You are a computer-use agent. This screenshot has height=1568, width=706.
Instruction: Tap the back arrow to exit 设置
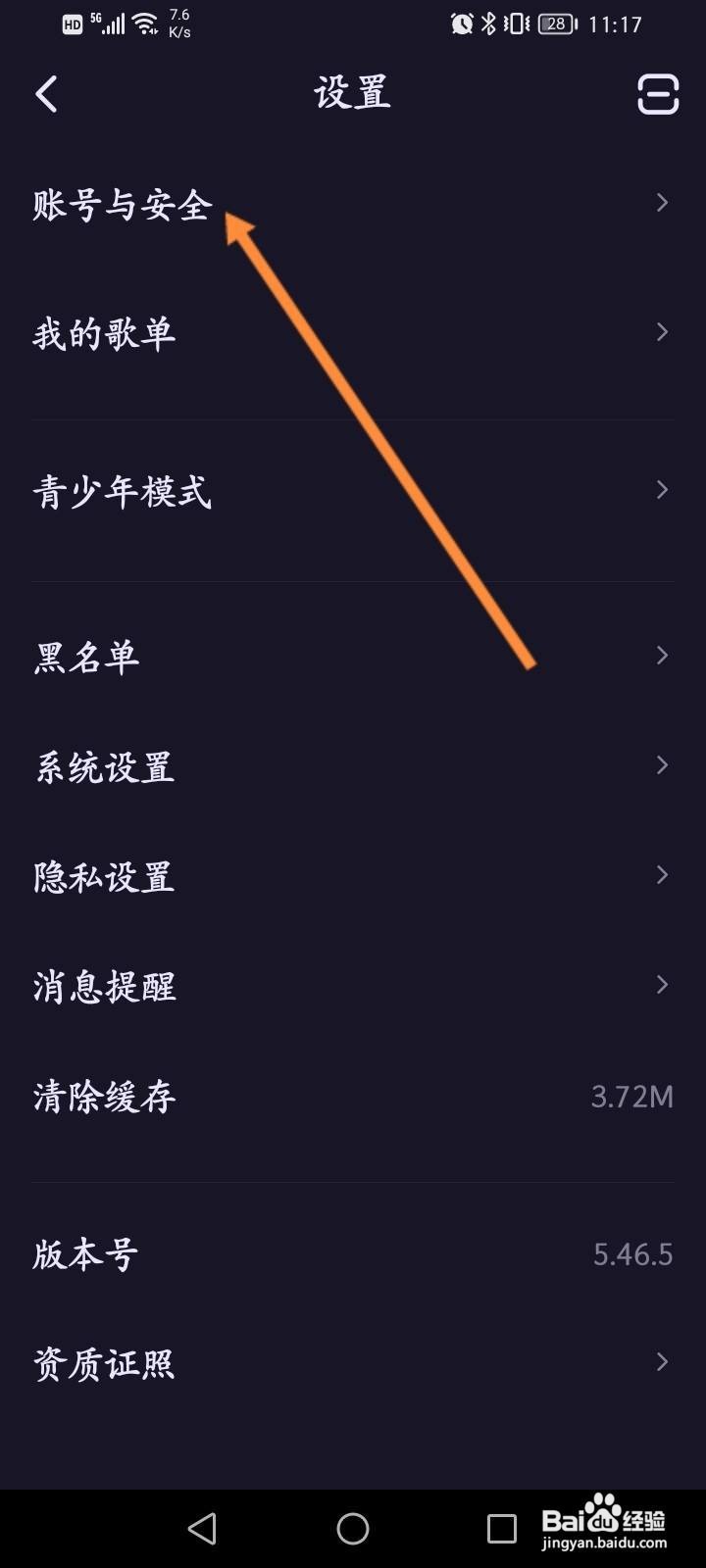tap(45, 94)
